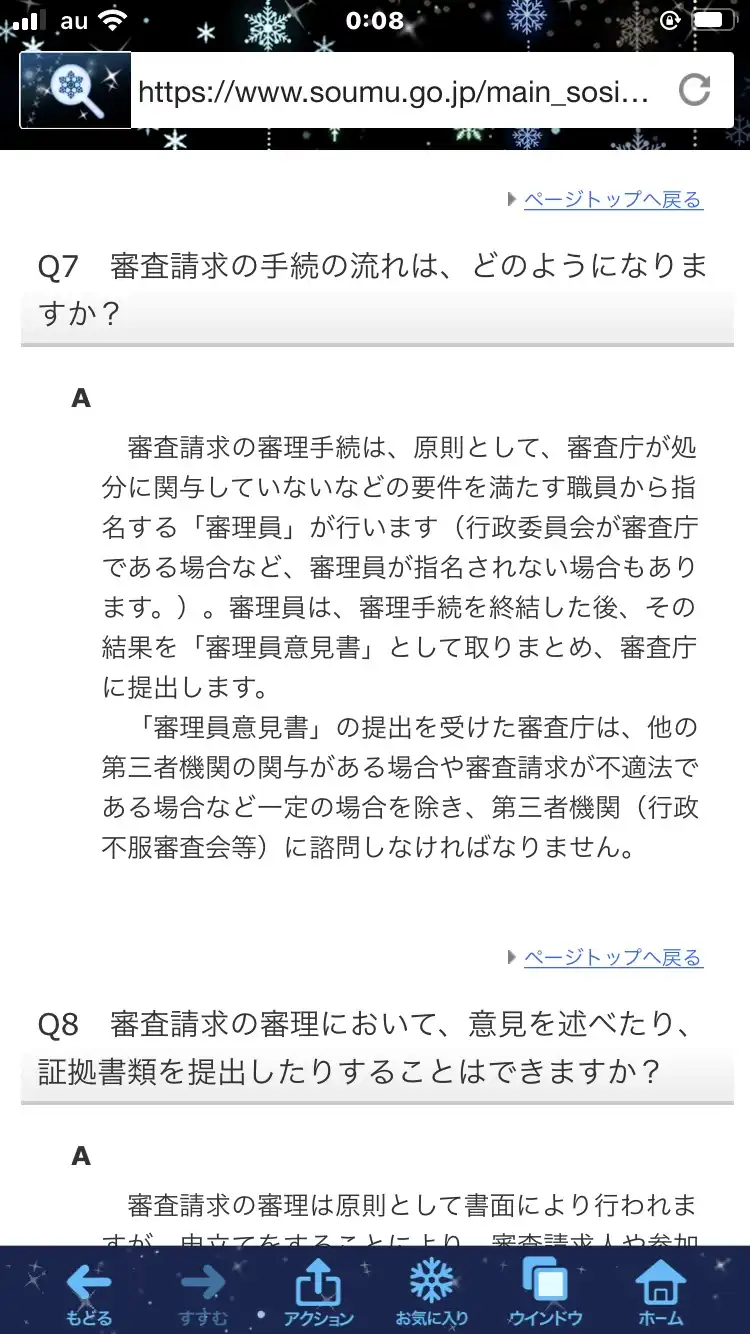Edit the soumu.go.jp URL address field

[396, 92]
